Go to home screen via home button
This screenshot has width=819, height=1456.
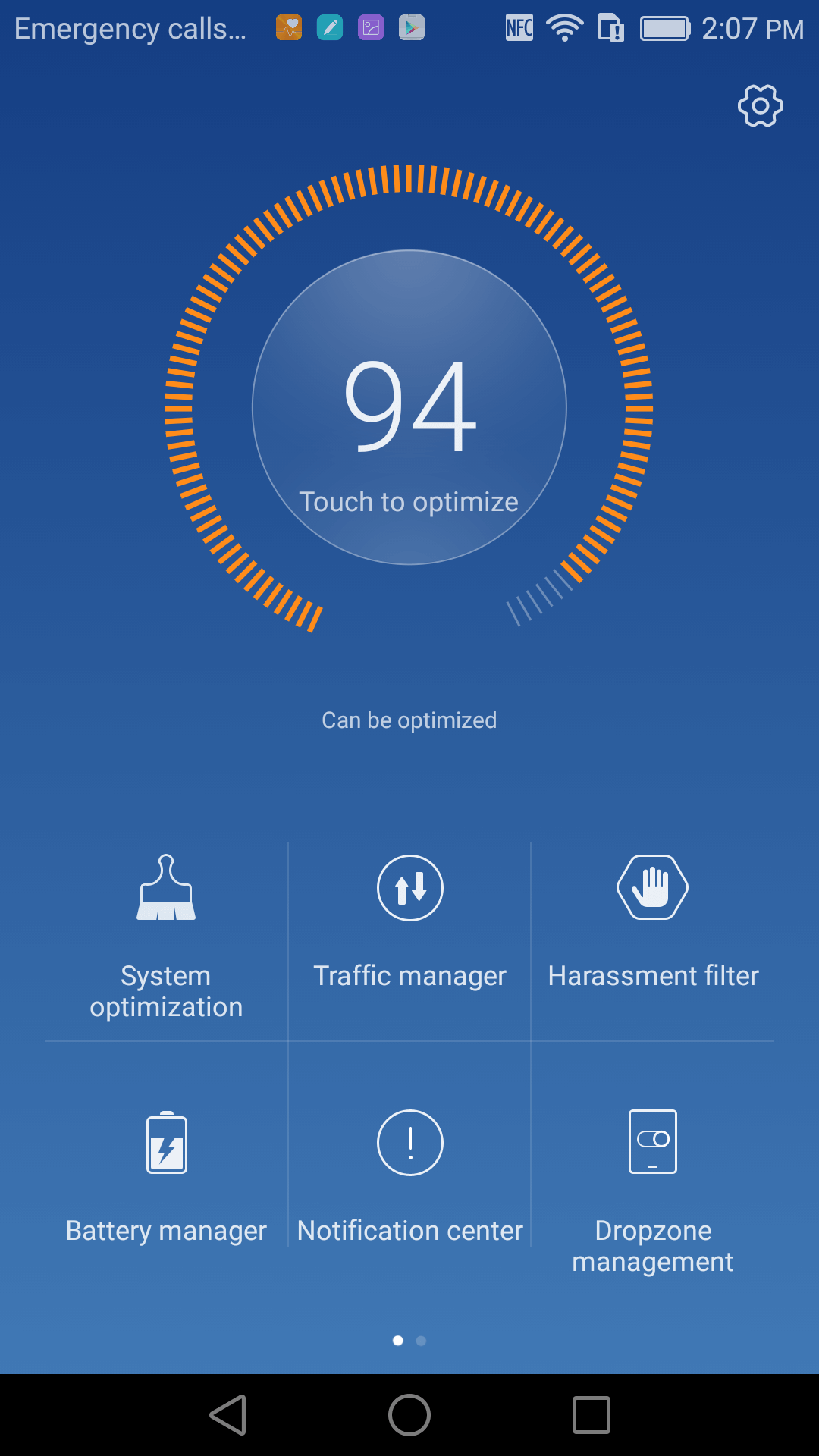pos(409,1415)
